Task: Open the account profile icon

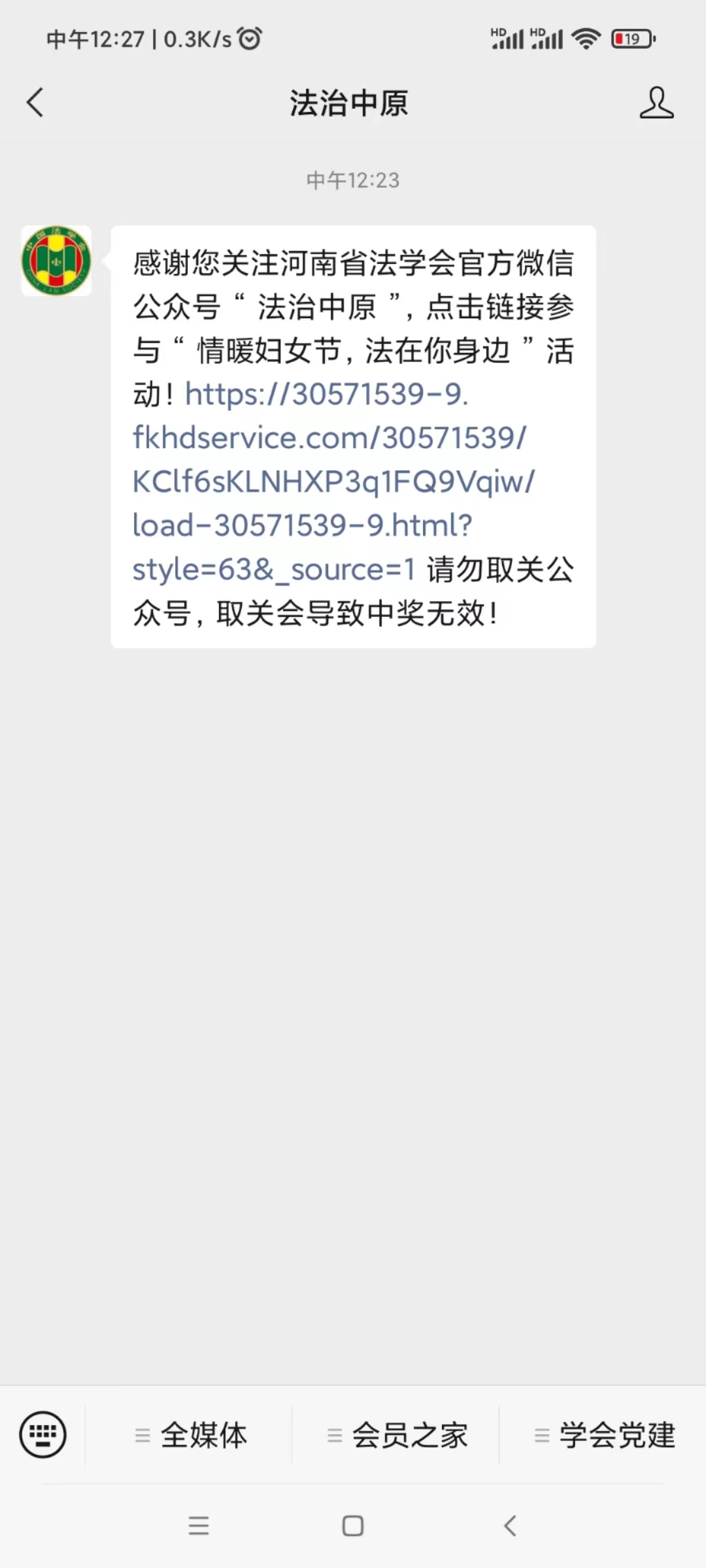Action: 656,103
